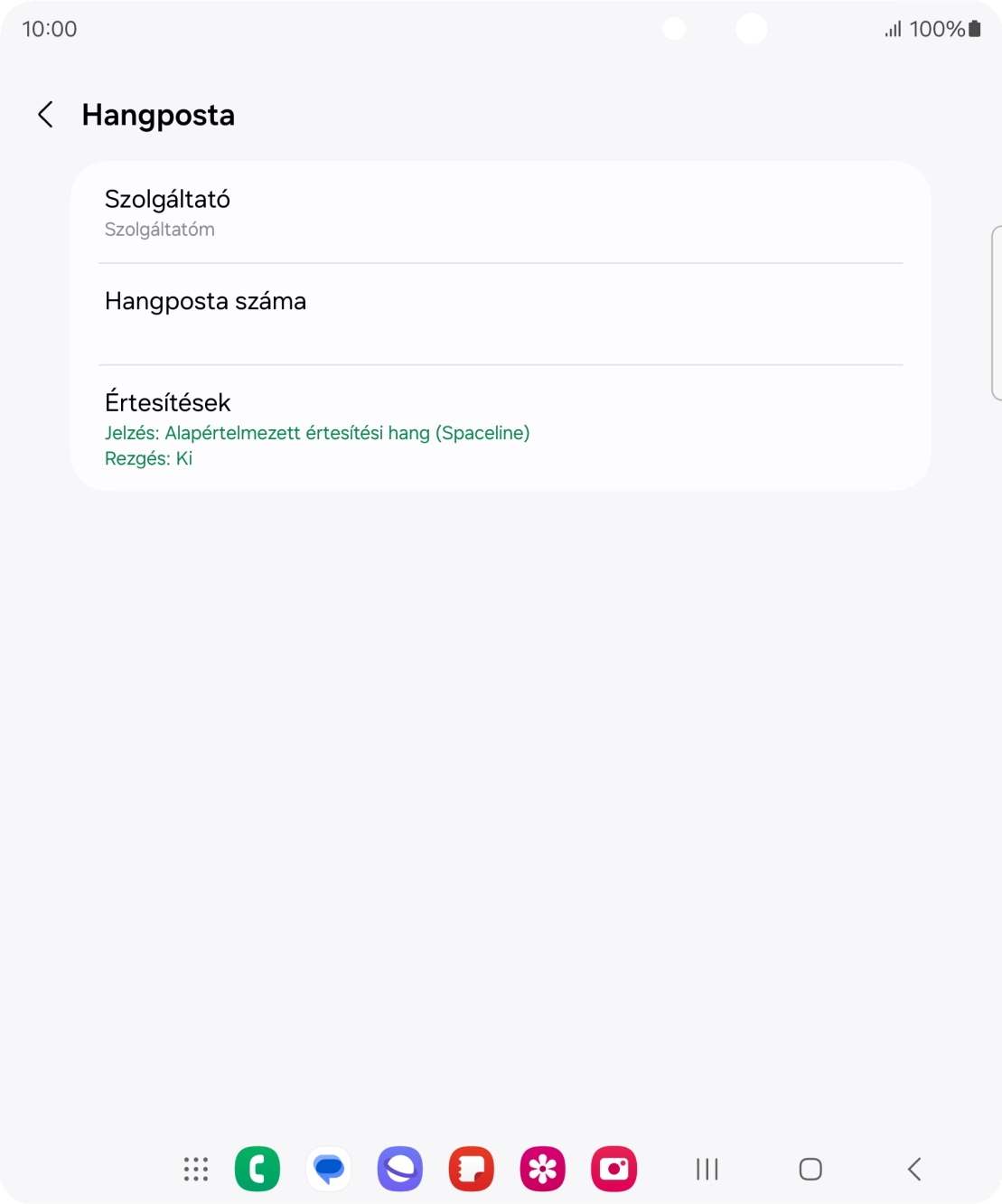Tap the back arrow beside Hangposta
Screen dimensions: 1002x1204
[x=44, y=115]
